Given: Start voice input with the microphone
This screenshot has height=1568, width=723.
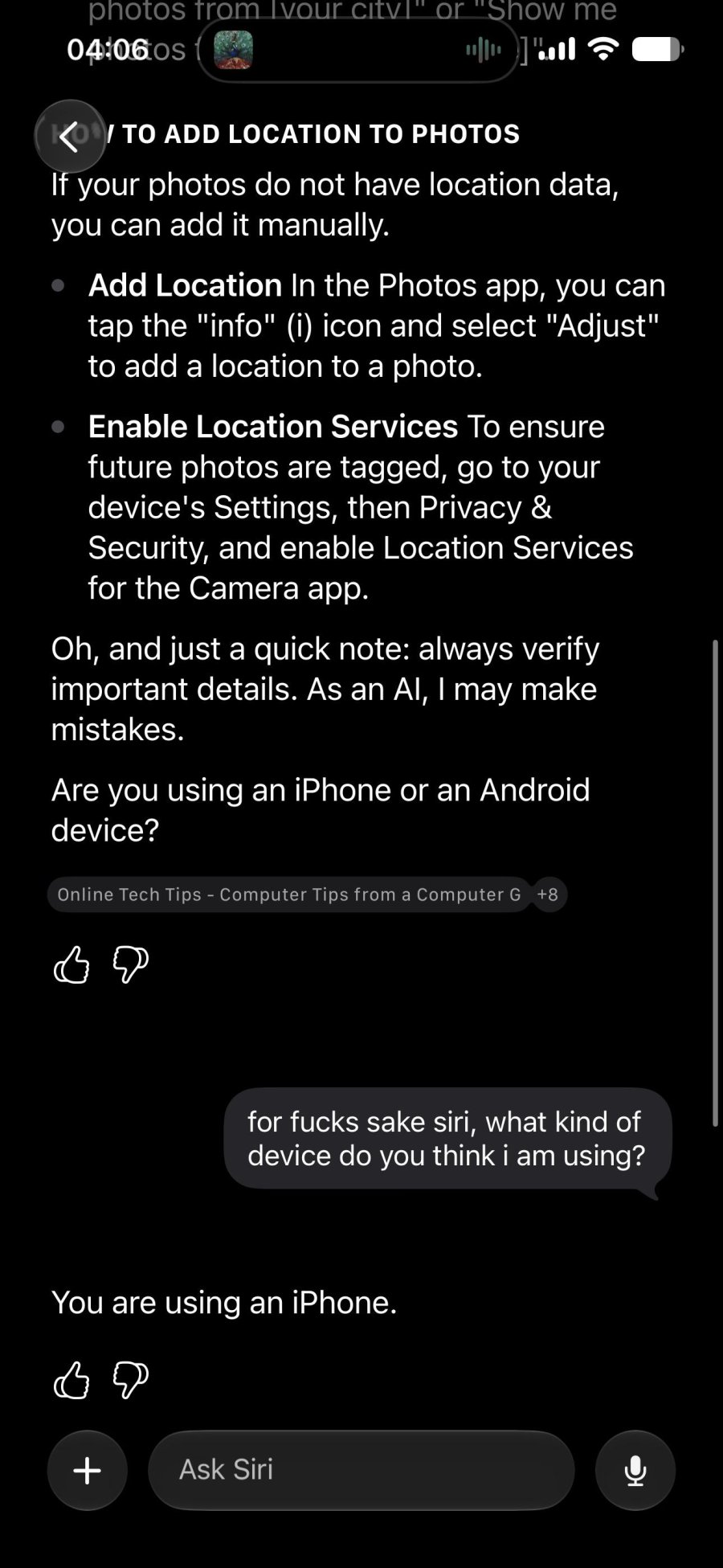Looking at the screenshot, I should coord(635,1470).
